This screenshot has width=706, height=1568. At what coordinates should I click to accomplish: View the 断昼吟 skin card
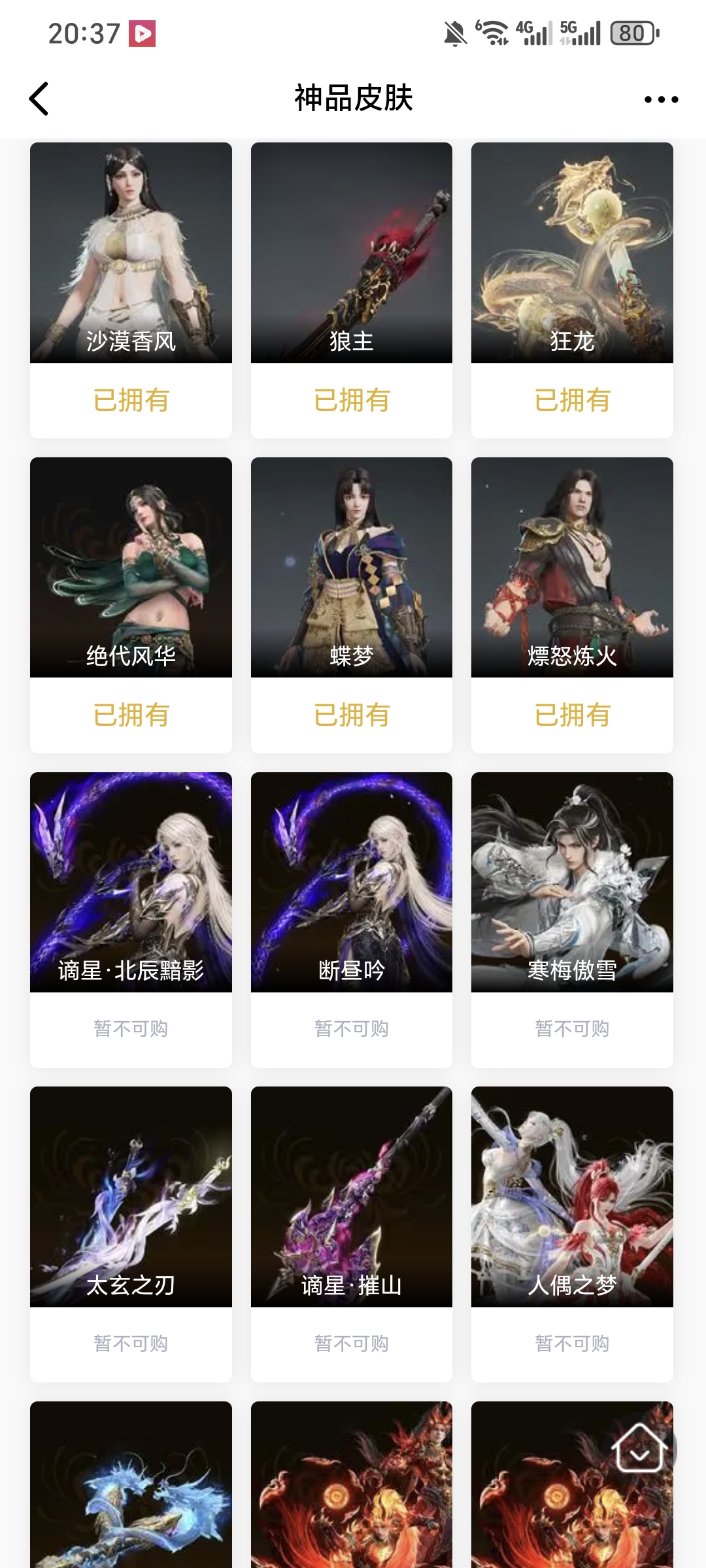[x=352, y=883]
